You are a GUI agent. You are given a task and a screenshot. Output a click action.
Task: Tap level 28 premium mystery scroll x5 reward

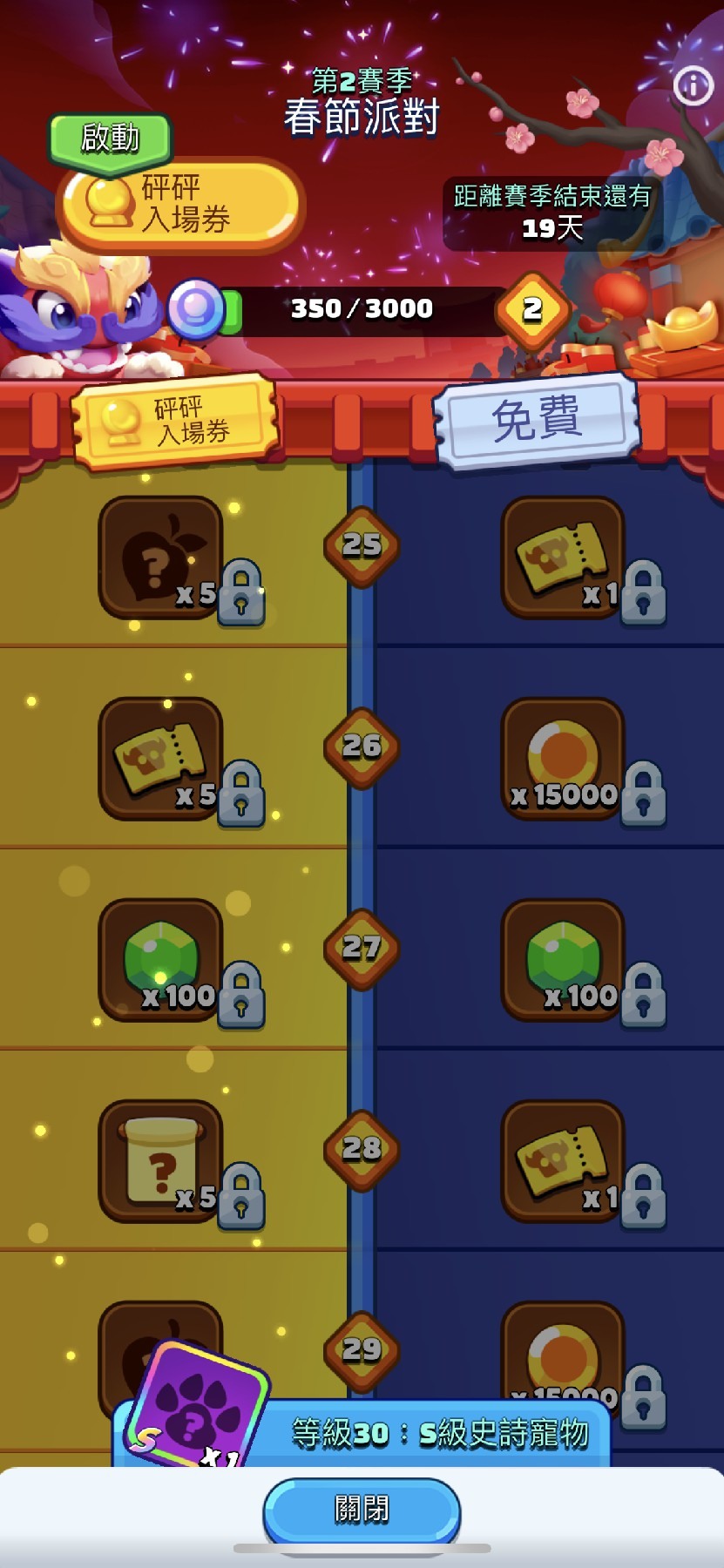point(160,1161)
